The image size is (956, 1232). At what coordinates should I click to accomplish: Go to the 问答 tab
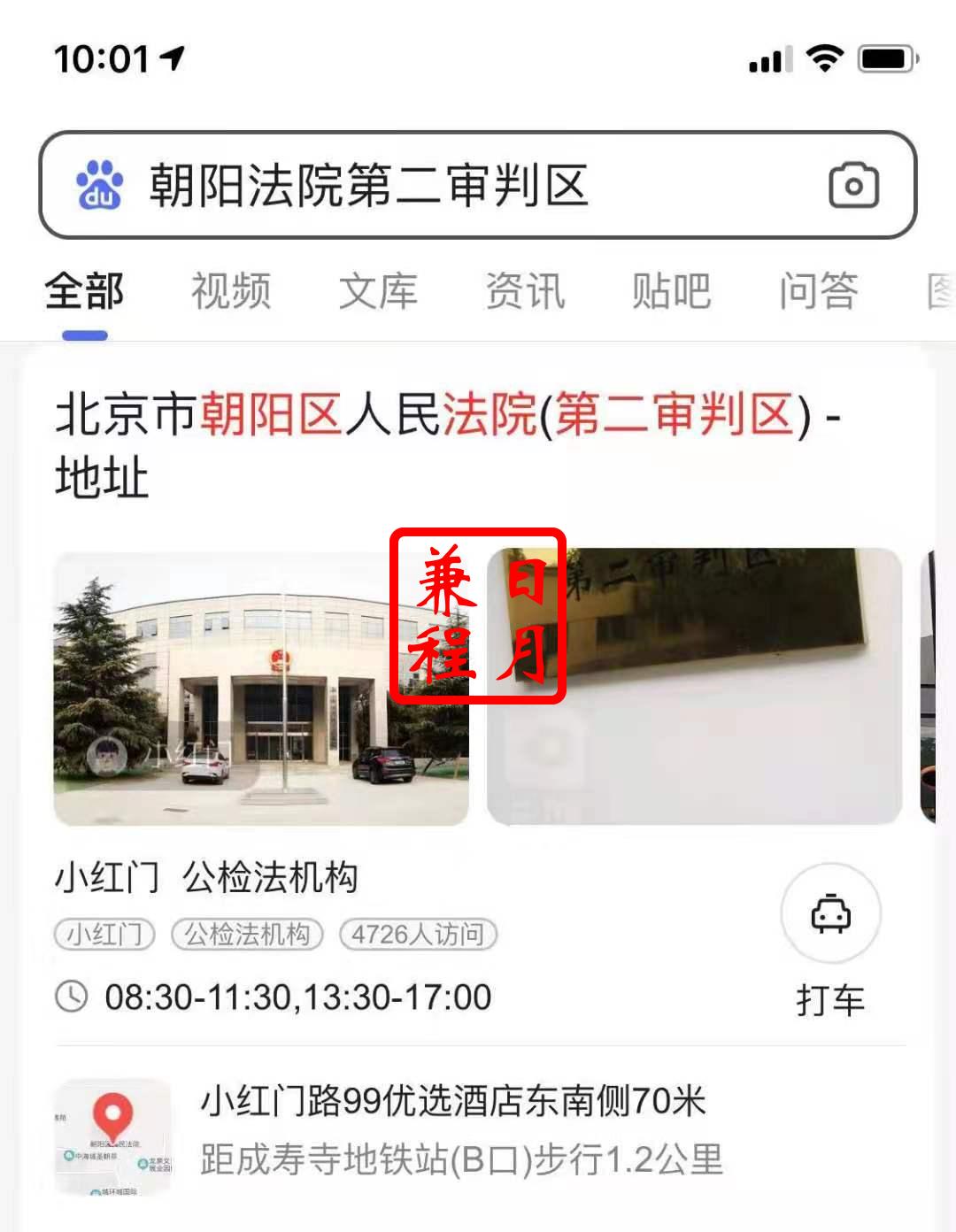tap(818, 291)
